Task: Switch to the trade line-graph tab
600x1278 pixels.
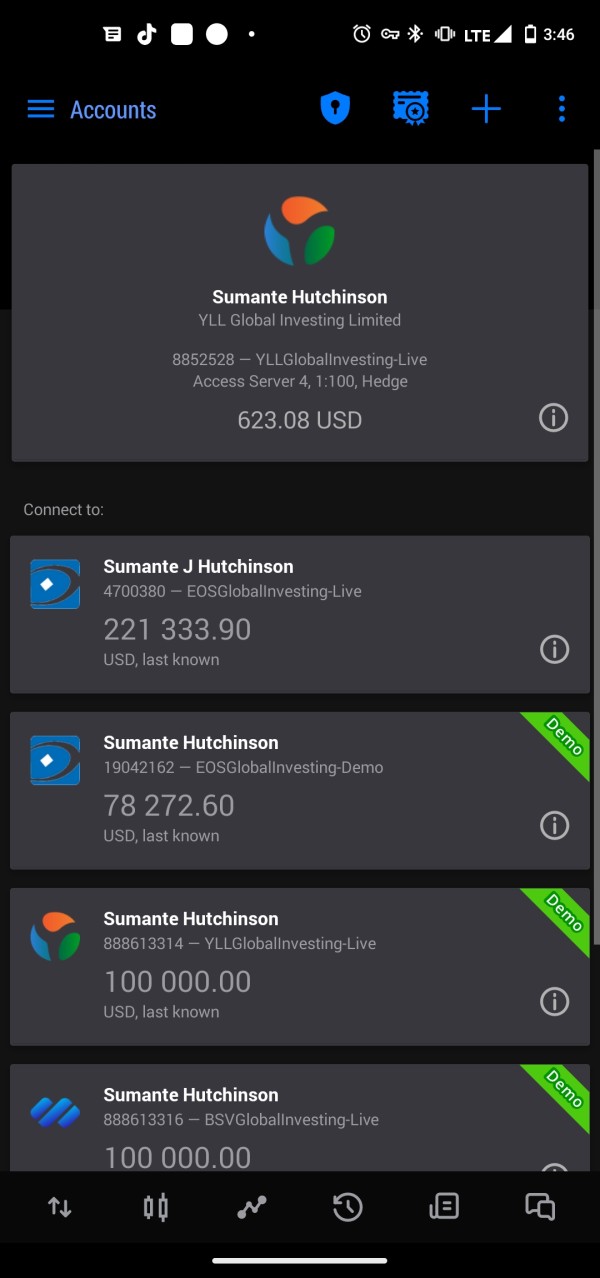Action: pos(252,1207)
